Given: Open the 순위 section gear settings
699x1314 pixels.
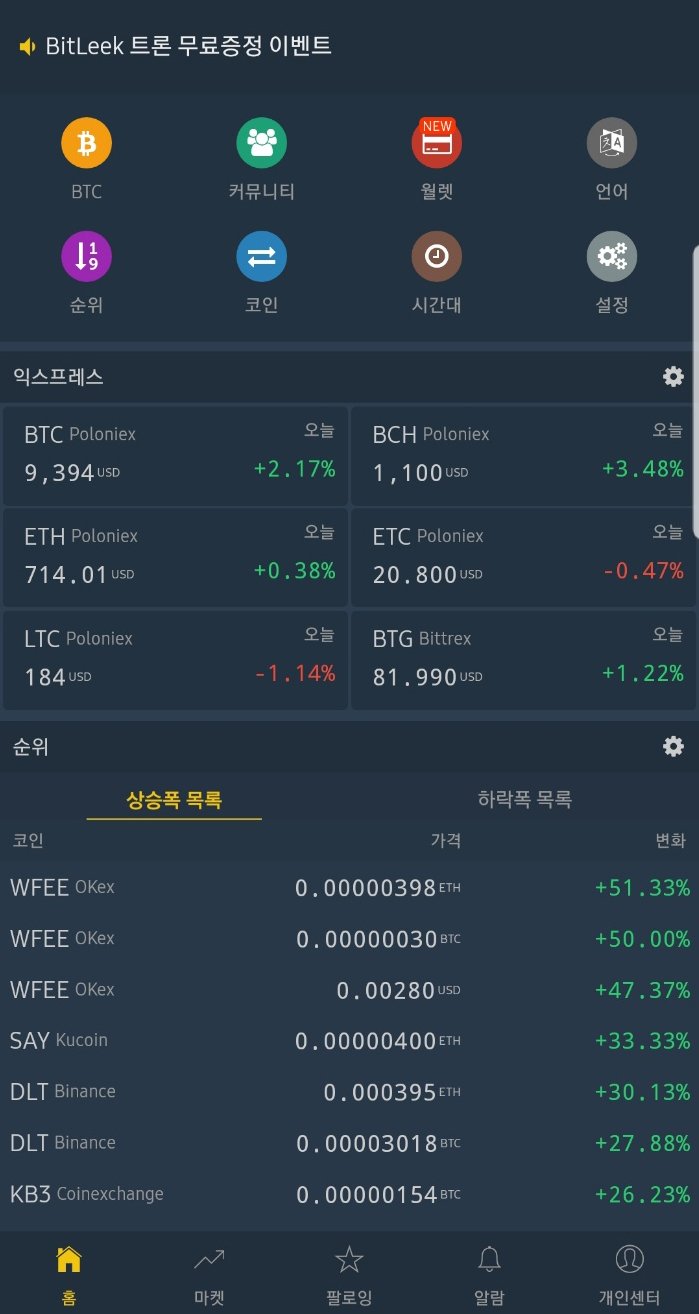Looking at the screenshot, I should [674, 747].
